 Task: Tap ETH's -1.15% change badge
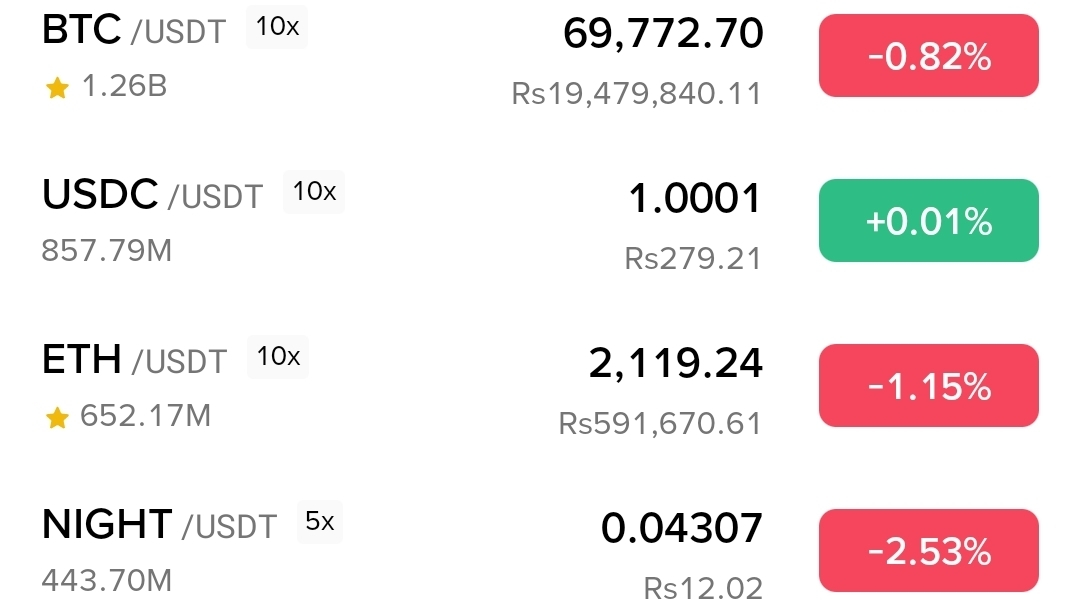pos(928,386)
